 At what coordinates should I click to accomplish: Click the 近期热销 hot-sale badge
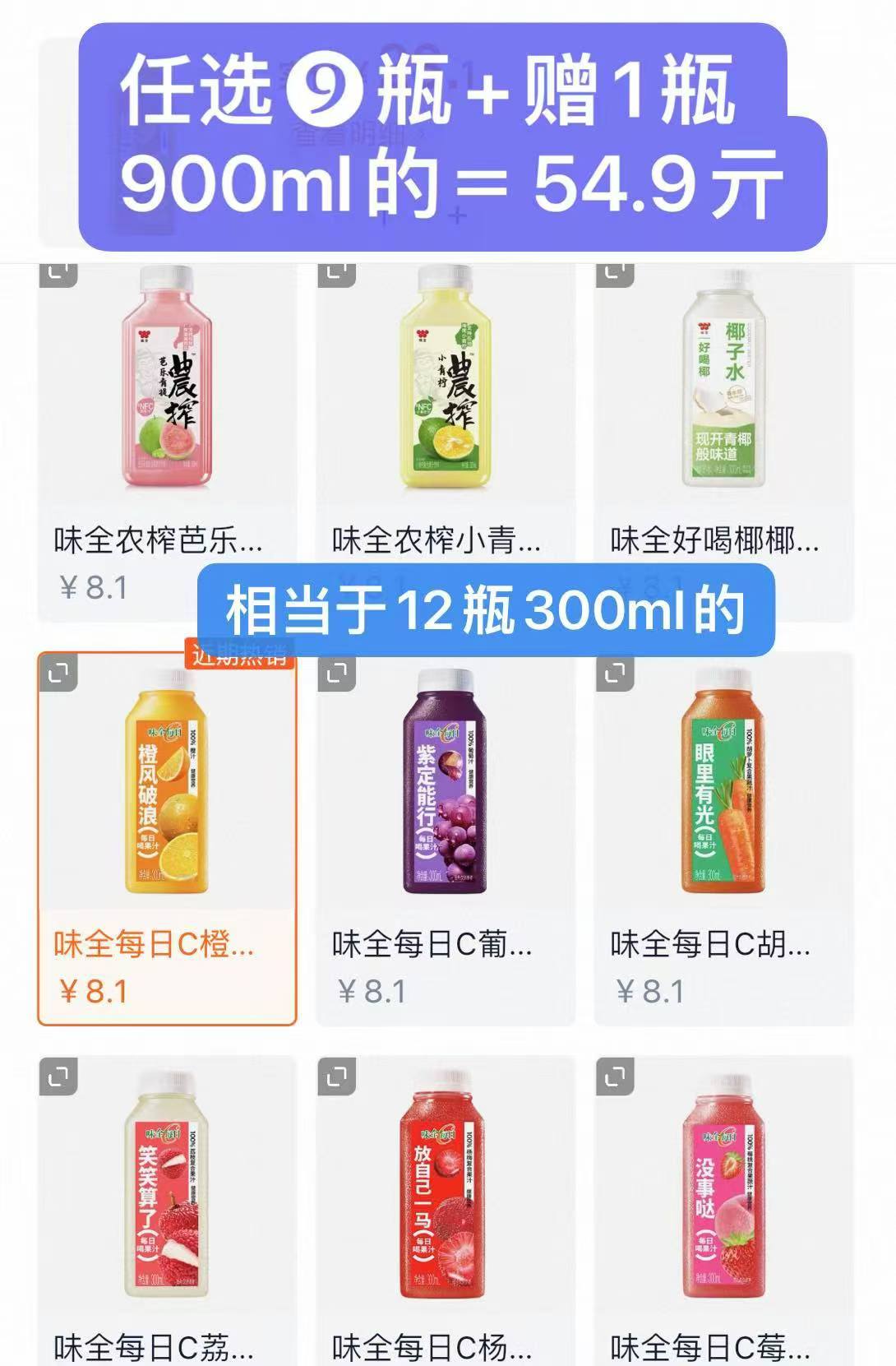238,655
